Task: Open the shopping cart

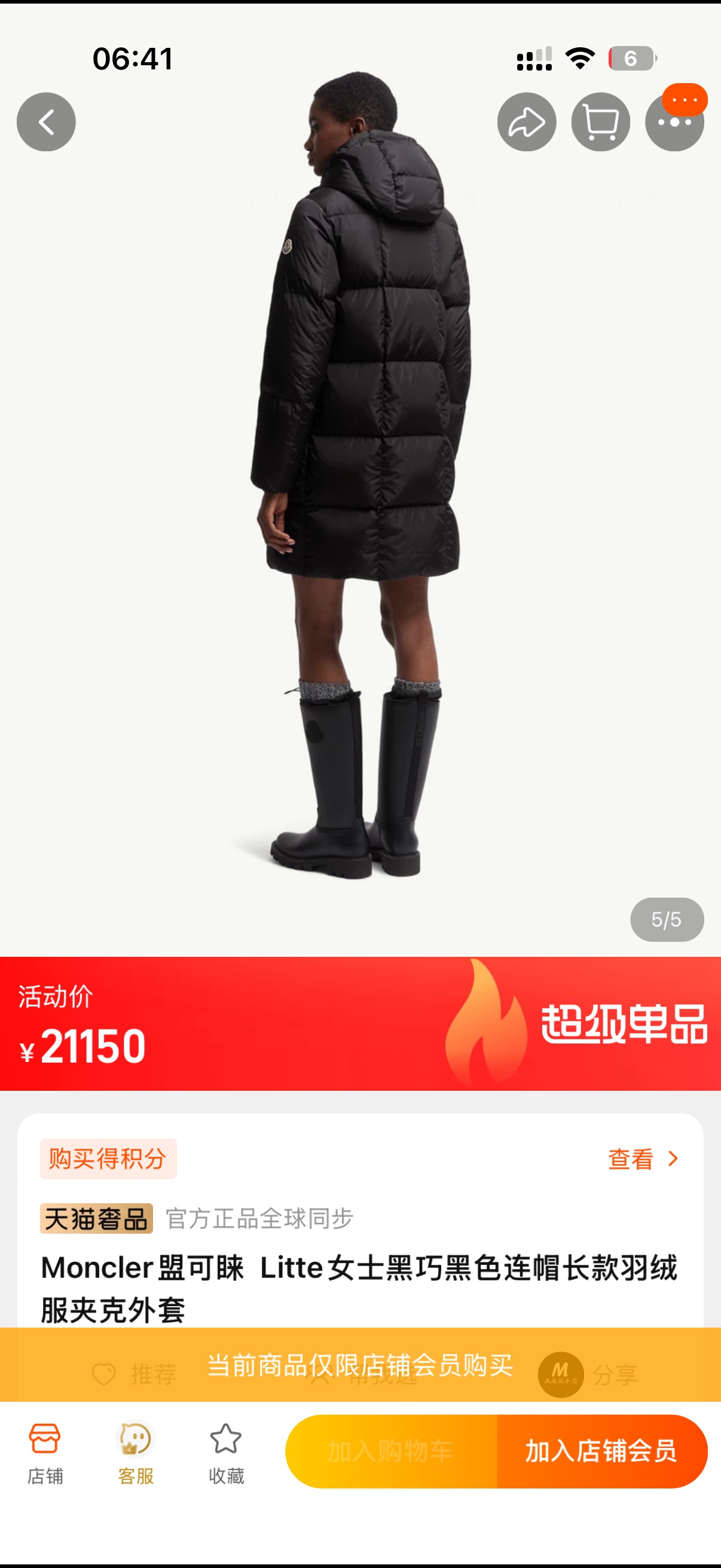Action: pos(600,122)
